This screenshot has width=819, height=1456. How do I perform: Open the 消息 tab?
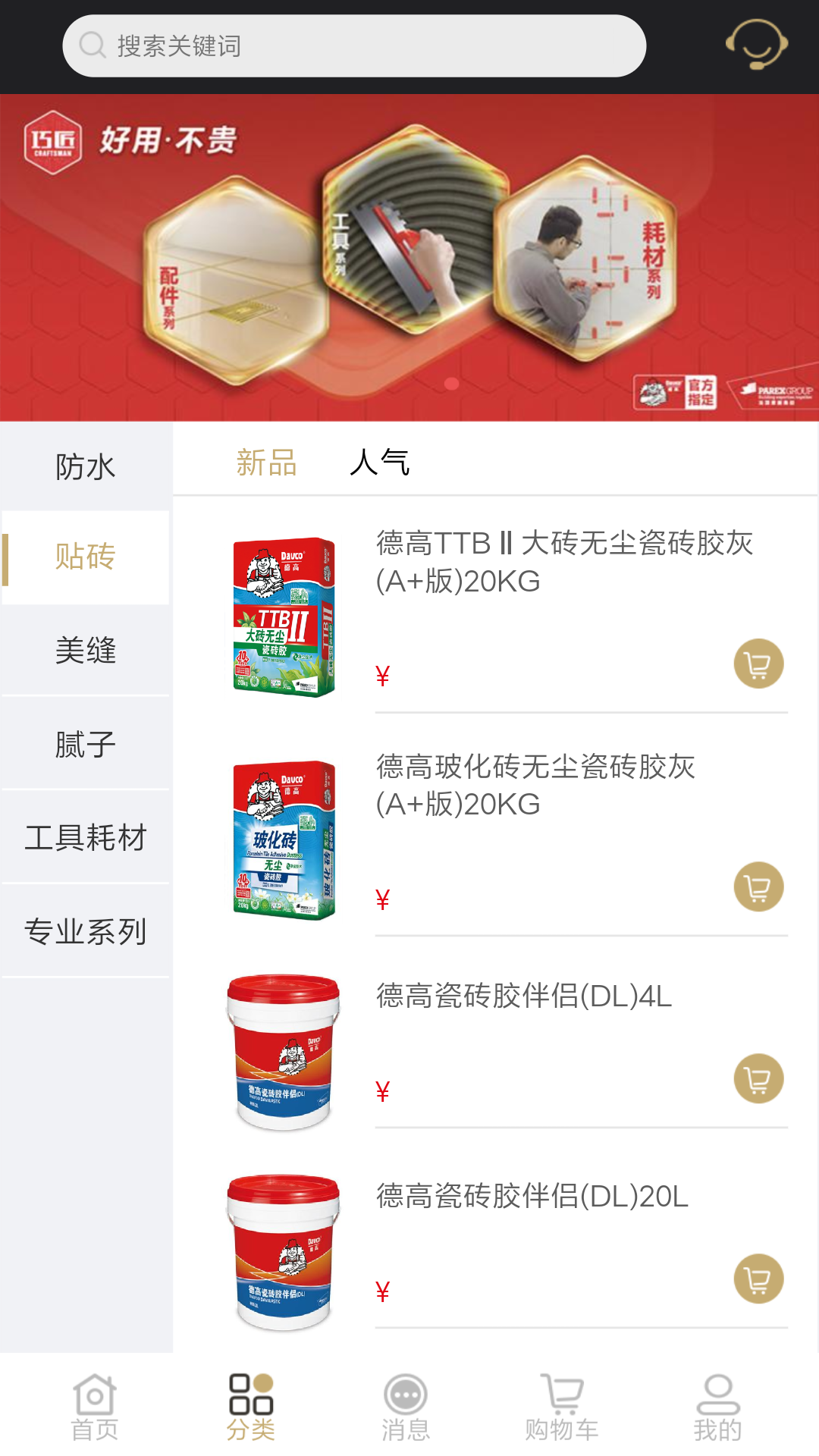[406, 1407]
